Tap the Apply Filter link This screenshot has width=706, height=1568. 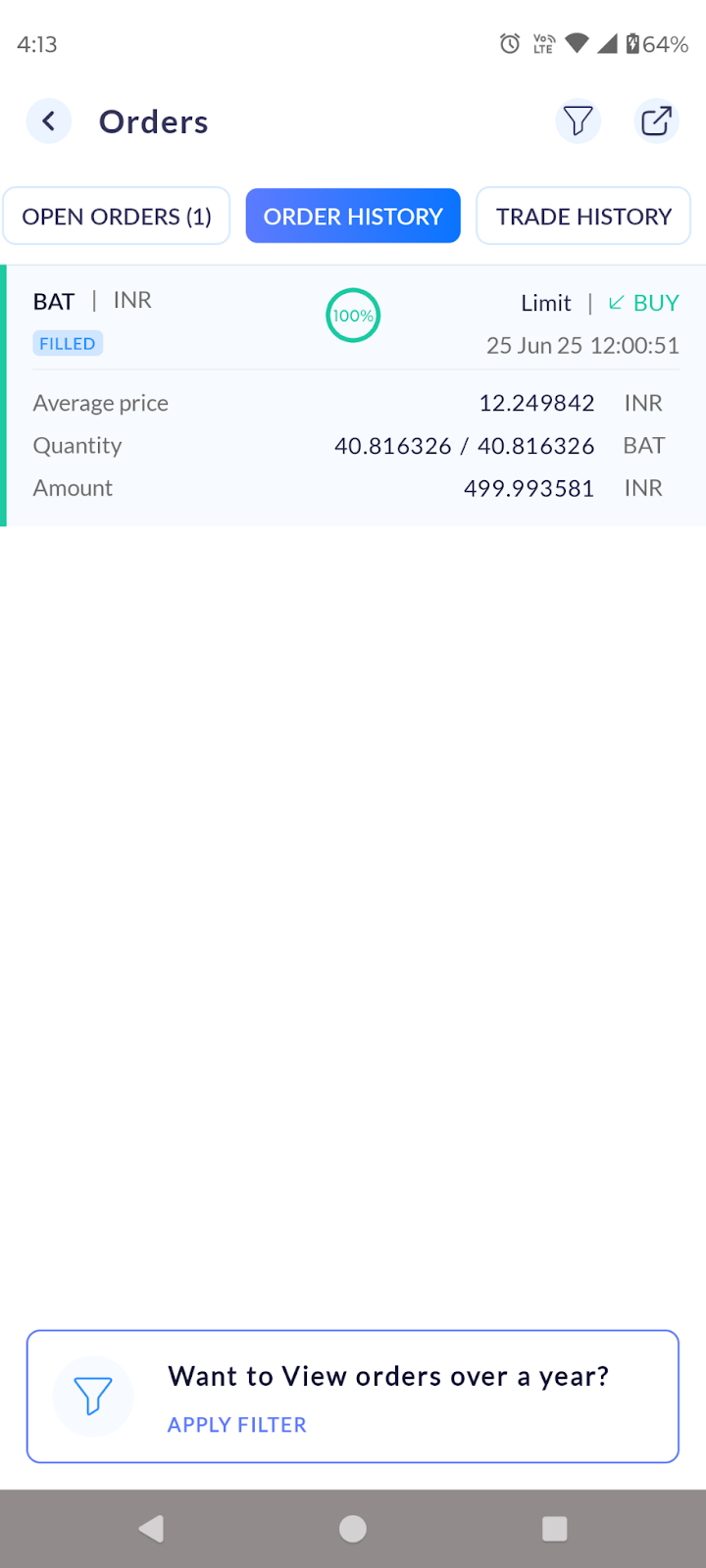tap(237, 1425)
